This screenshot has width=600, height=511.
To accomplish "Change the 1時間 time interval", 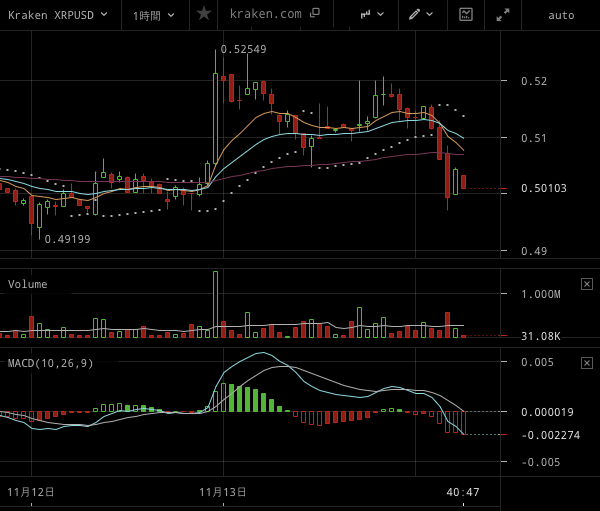I will point(154,15).
